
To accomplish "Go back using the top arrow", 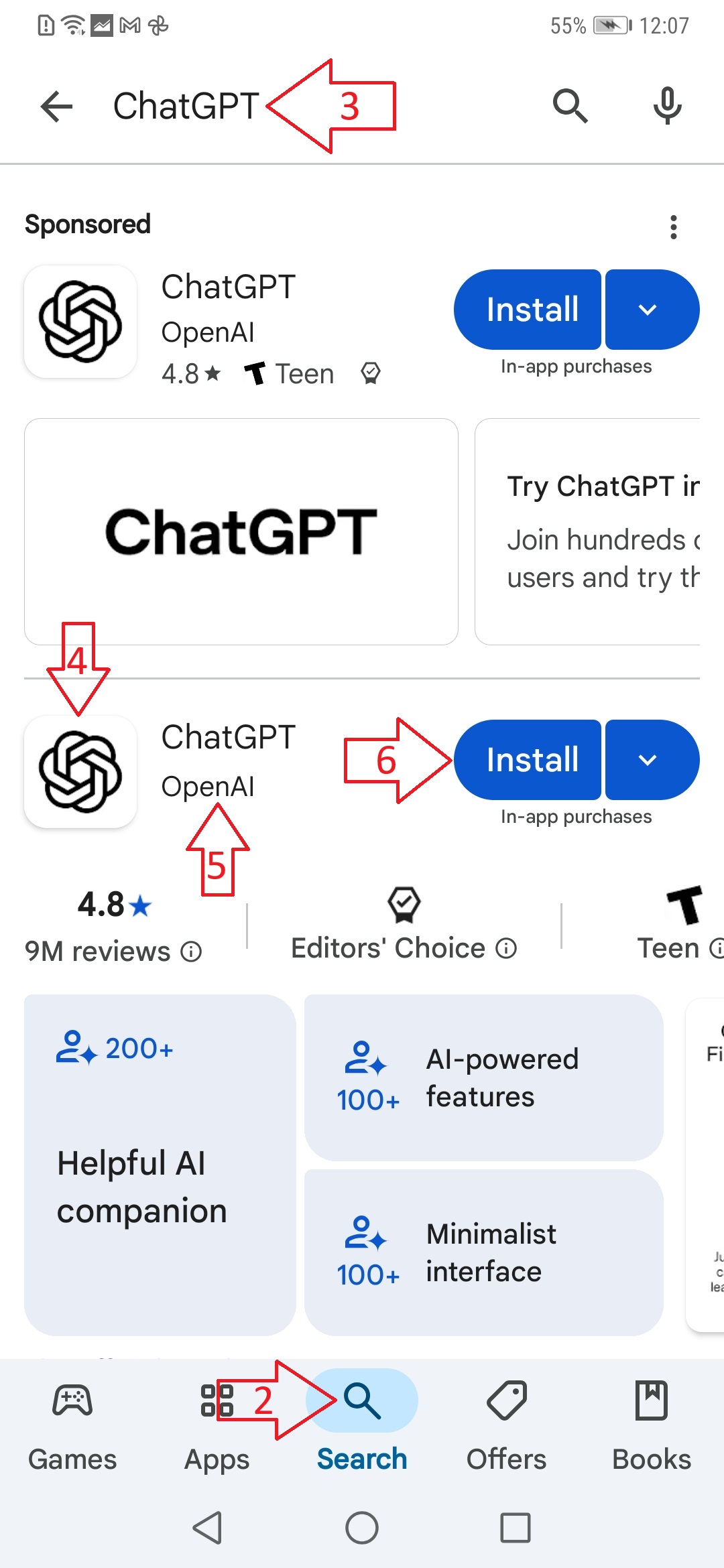I will click(x=56, y=107).
